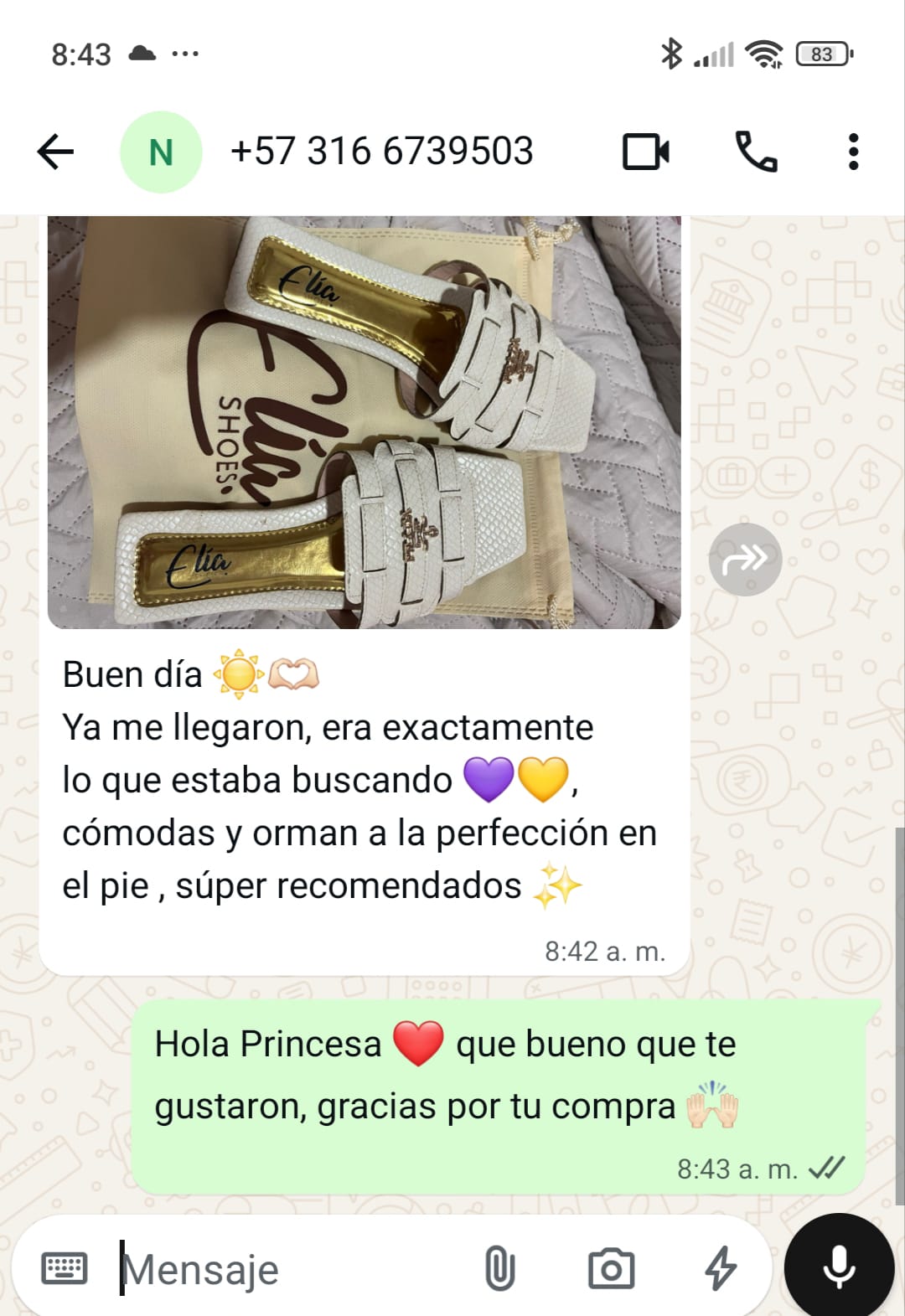Go back to the chats list

(56, 152)
